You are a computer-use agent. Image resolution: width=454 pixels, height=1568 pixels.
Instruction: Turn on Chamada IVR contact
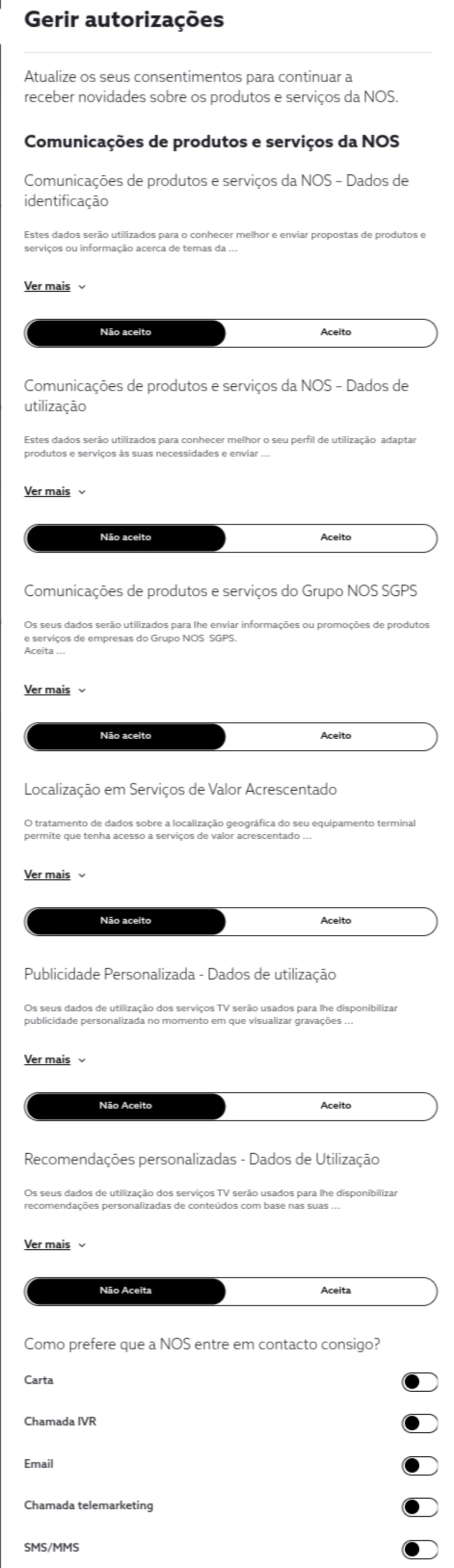click(419, 1423)
